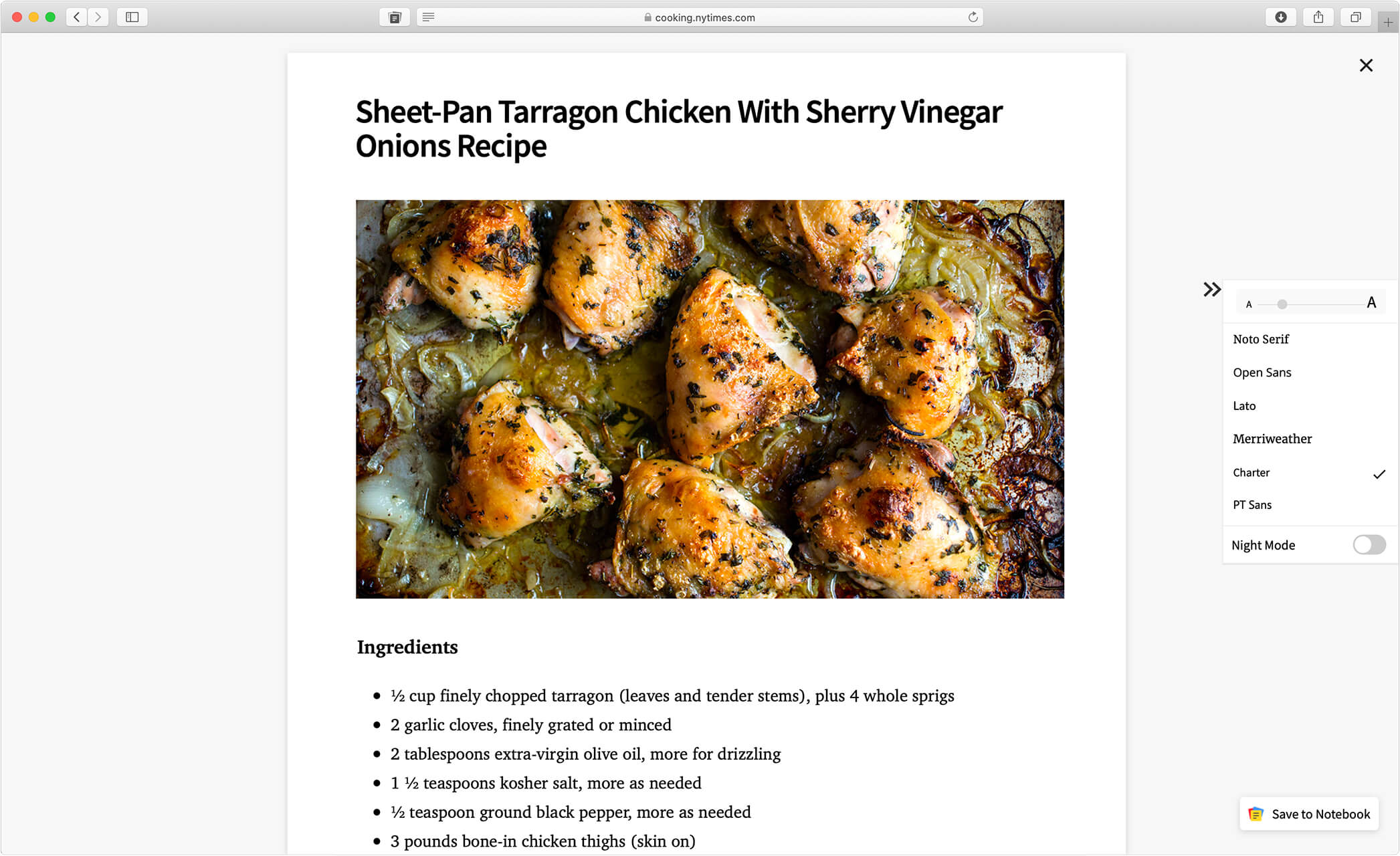
Task: Go forward in browser history
Action: click(98, 17)
